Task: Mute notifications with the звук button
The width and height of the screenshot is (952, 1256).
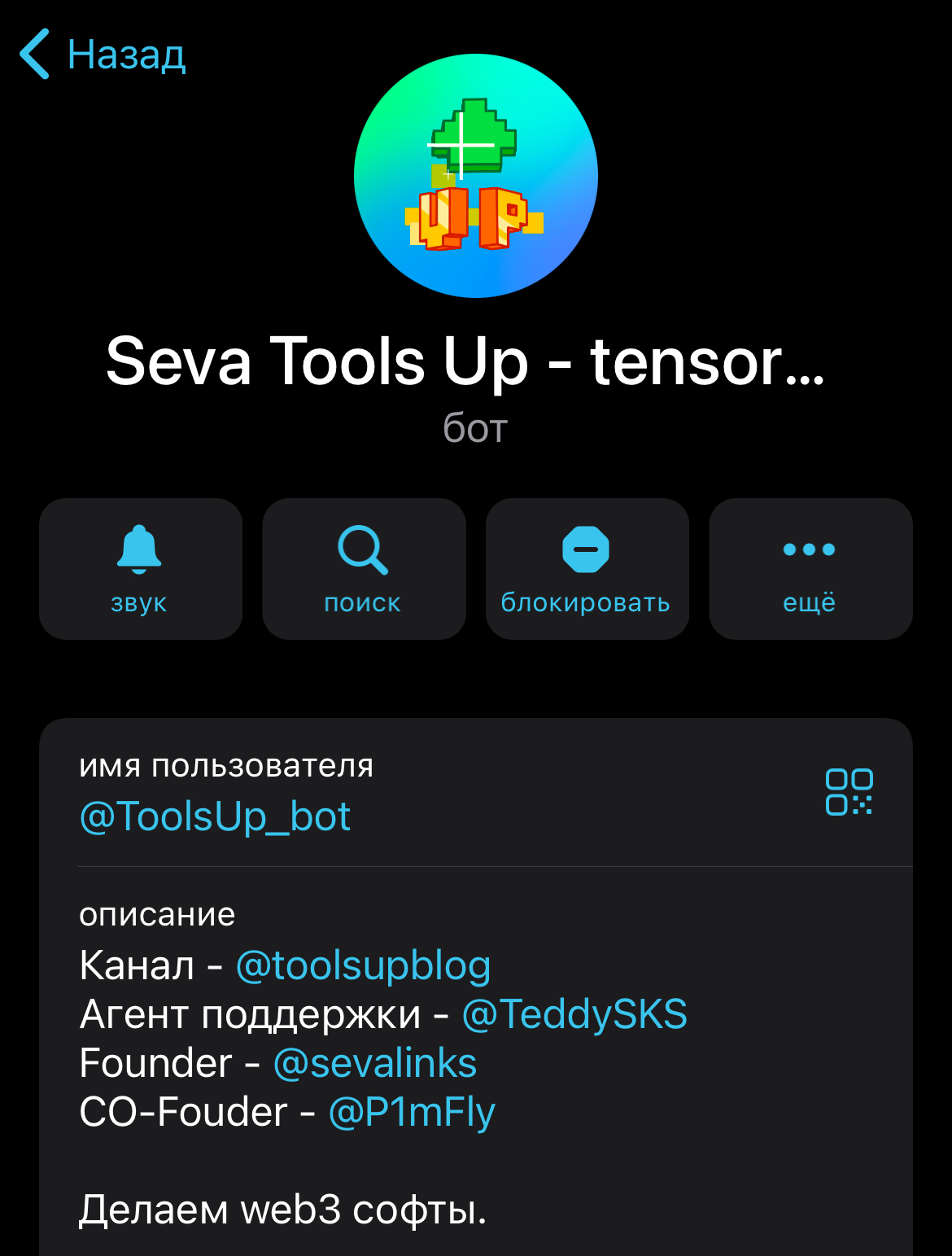Action: click(140, 569)
